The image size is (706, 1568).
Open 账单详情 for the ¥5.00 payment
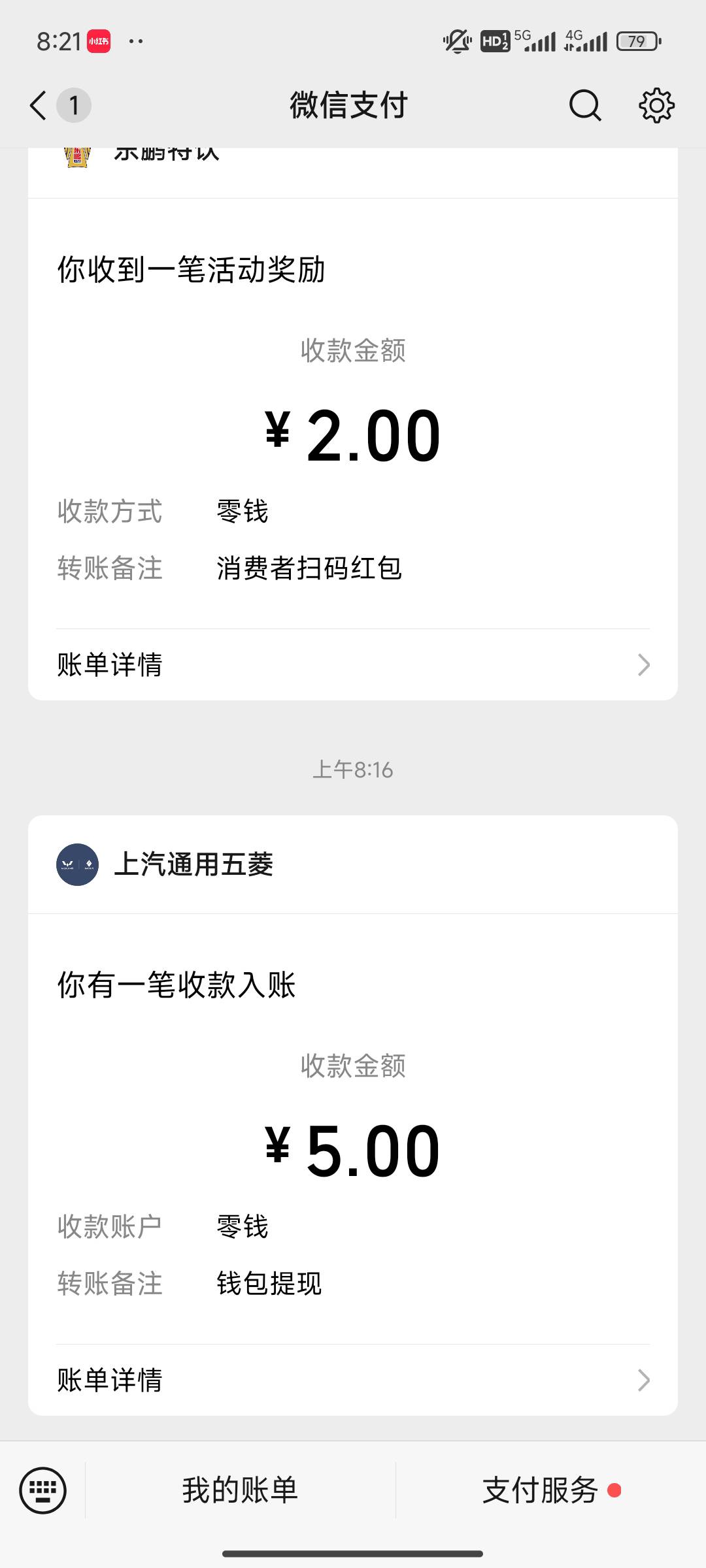pos(353,1380)
